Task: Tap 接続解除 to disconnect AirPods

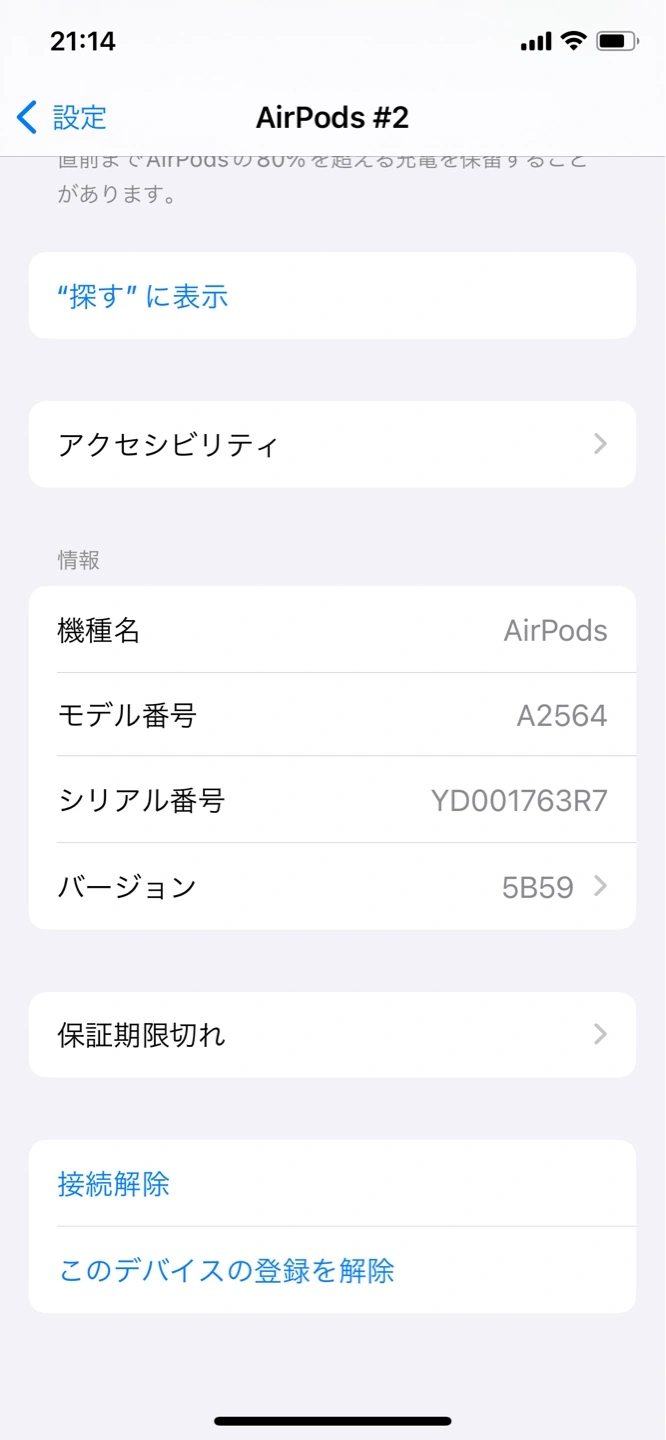Action: click(x=114, y=1184)
